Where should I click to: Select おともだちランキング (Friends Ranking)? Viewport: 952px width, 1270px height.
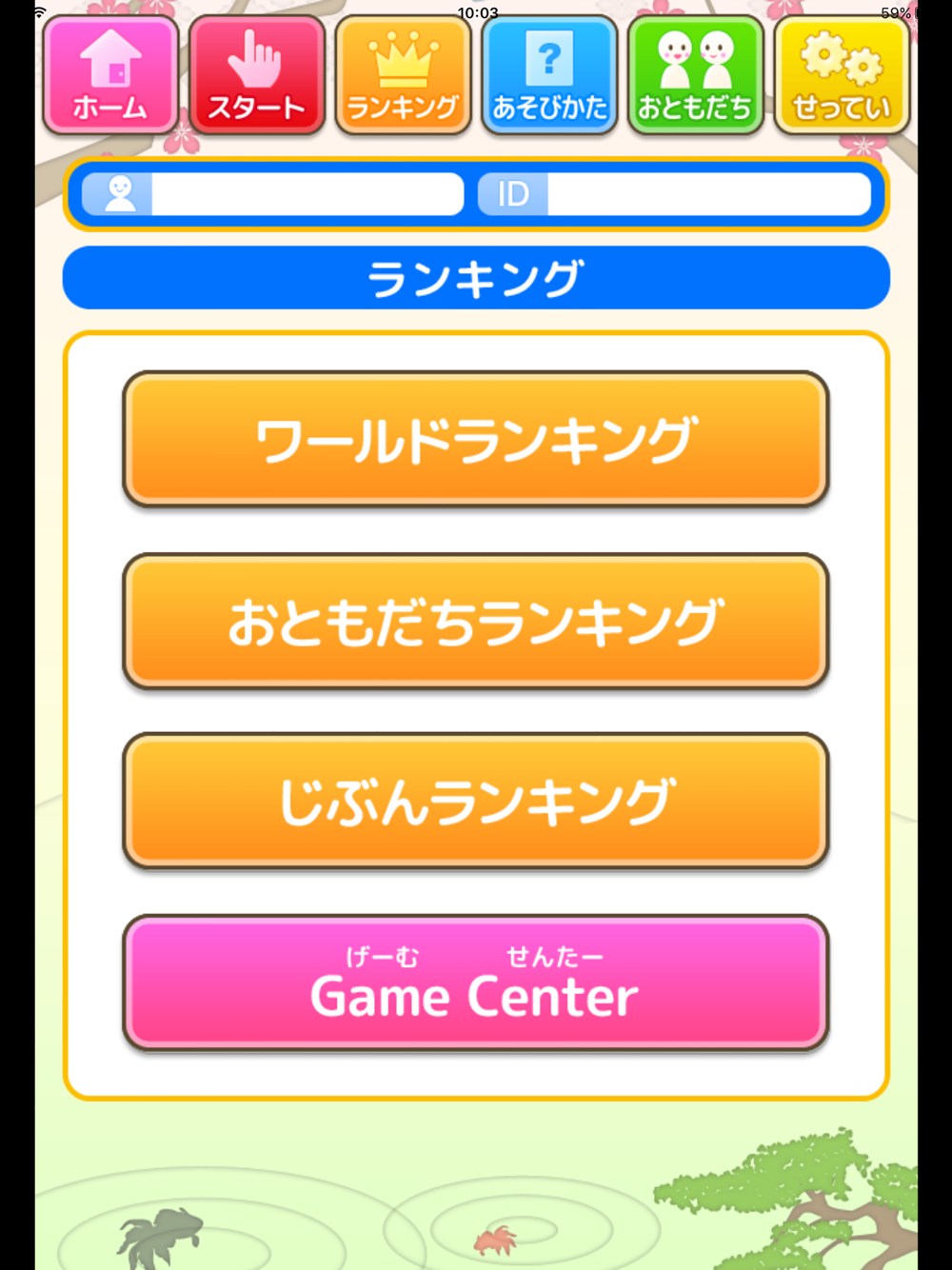(476, 621)
